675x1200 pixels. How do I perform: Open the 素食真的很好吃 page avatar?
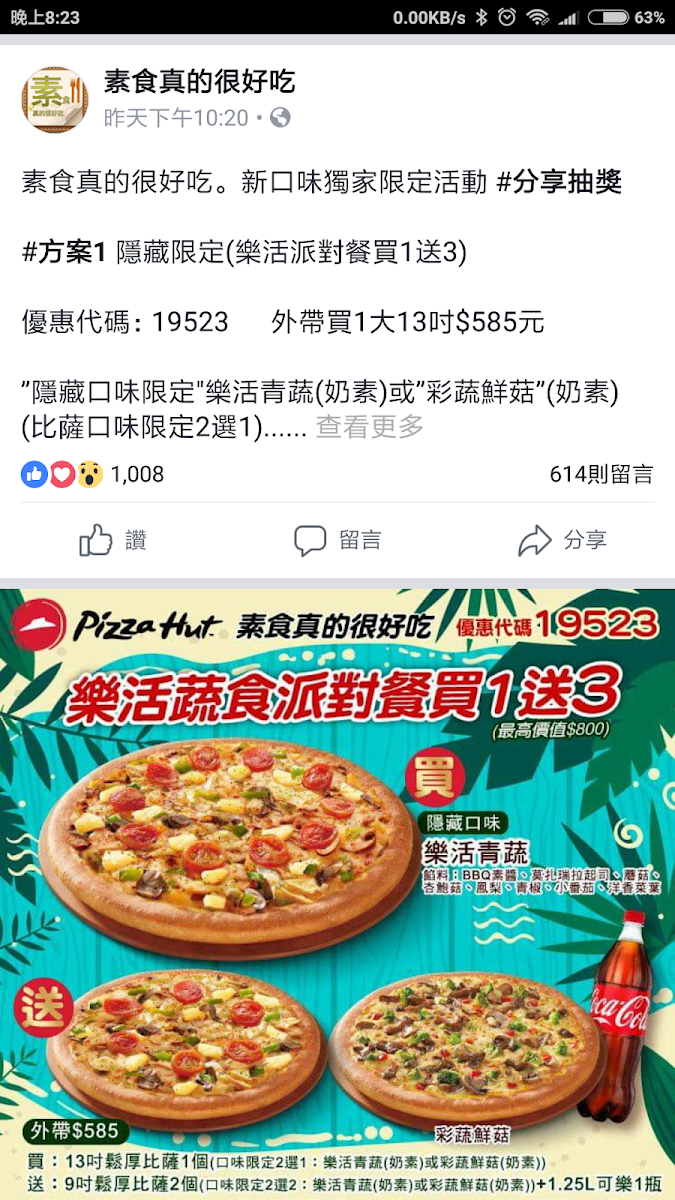55,100
